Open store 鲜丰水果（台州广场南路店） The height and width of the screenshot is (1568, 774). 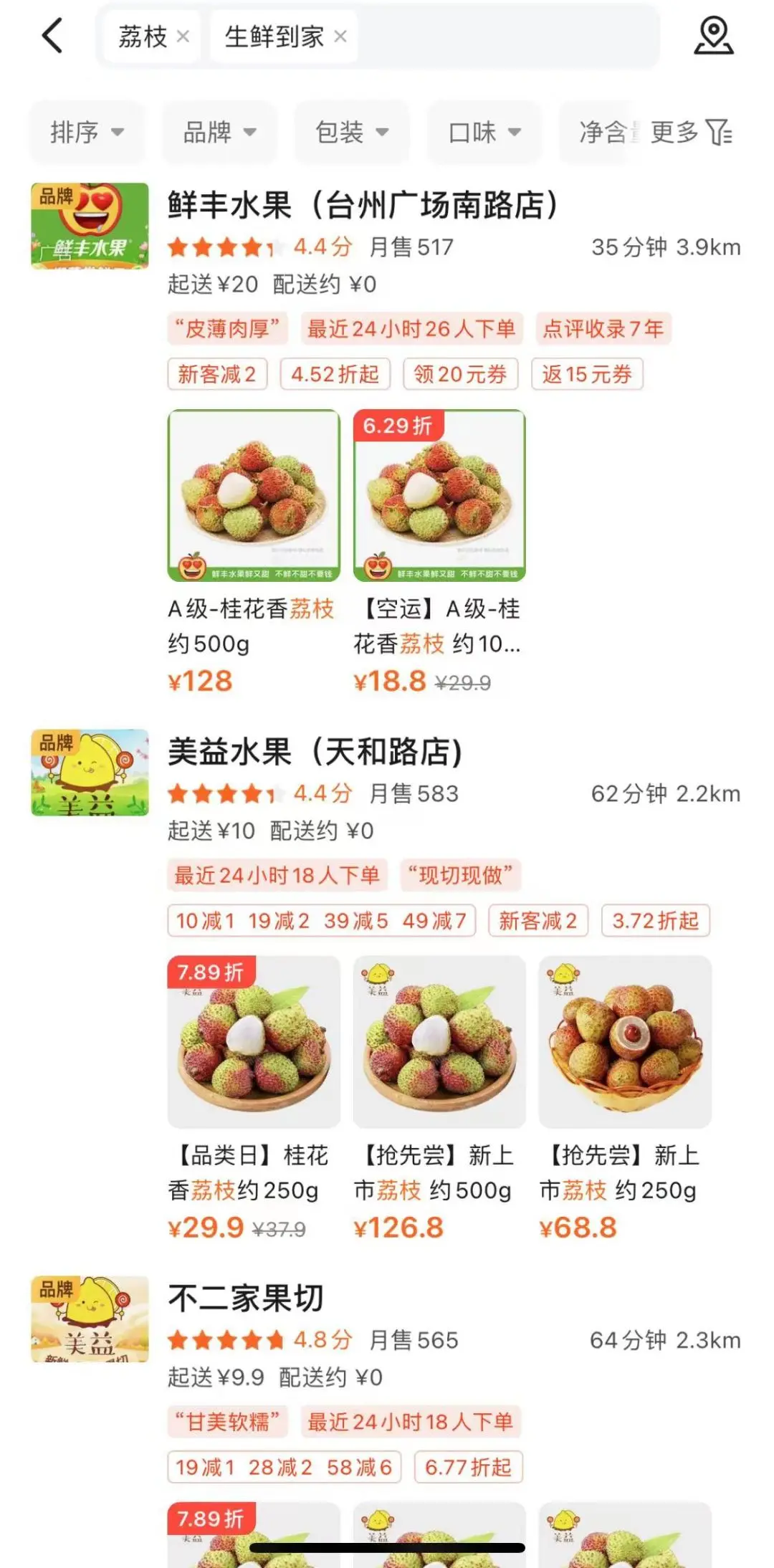362,206
